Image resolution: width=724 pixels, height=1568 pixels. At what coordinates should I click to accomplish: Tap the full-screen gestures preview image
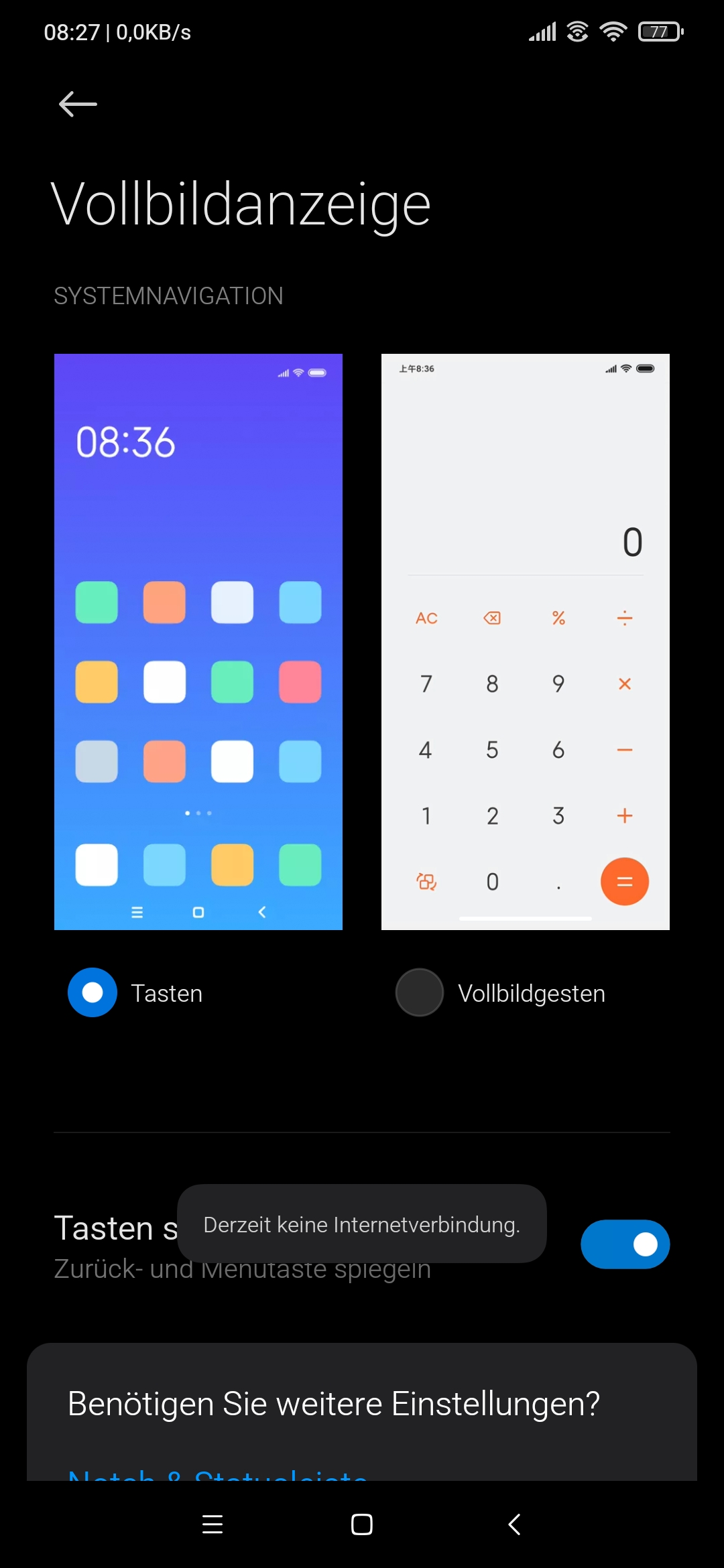coord(526,642)
